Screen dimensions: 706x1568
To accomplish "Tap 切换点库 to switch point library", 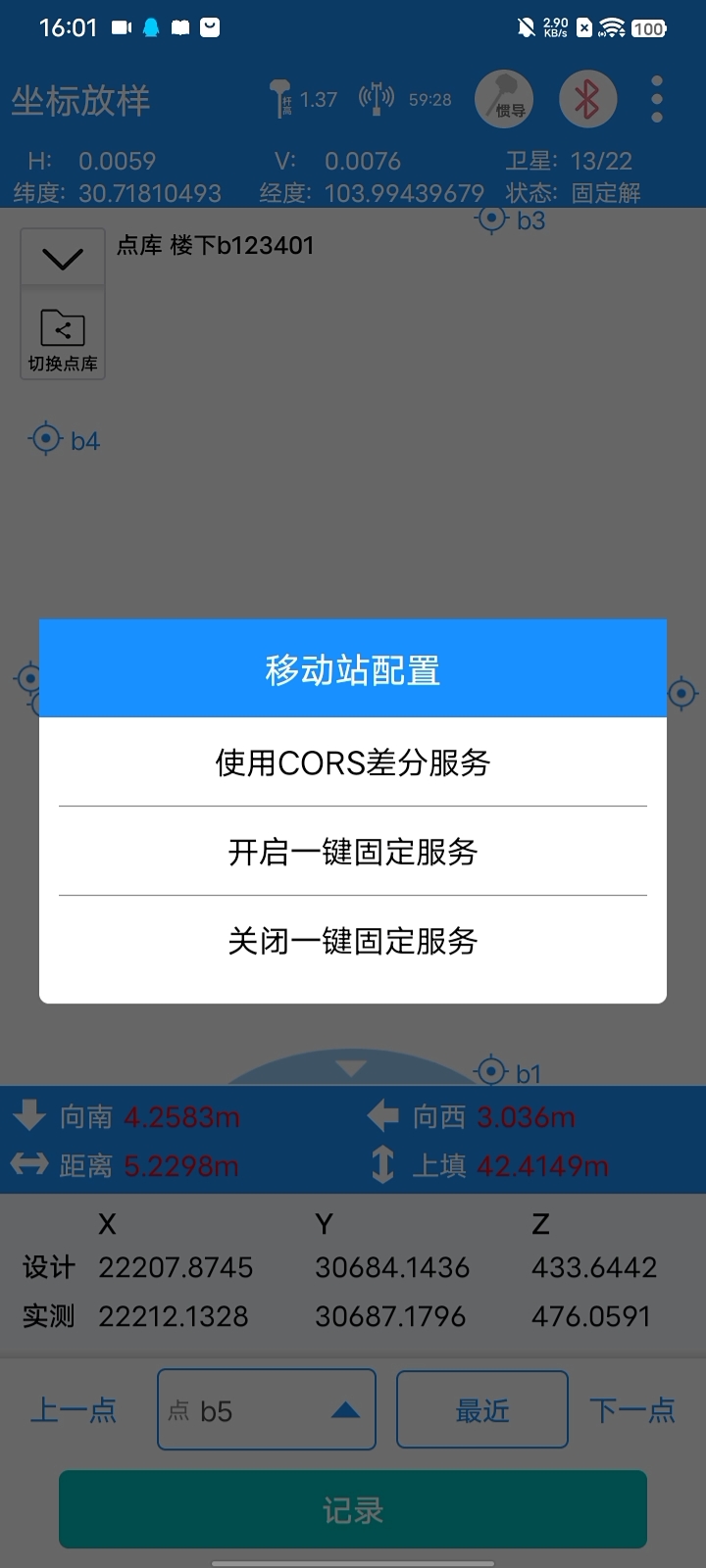I will point(63,338).
